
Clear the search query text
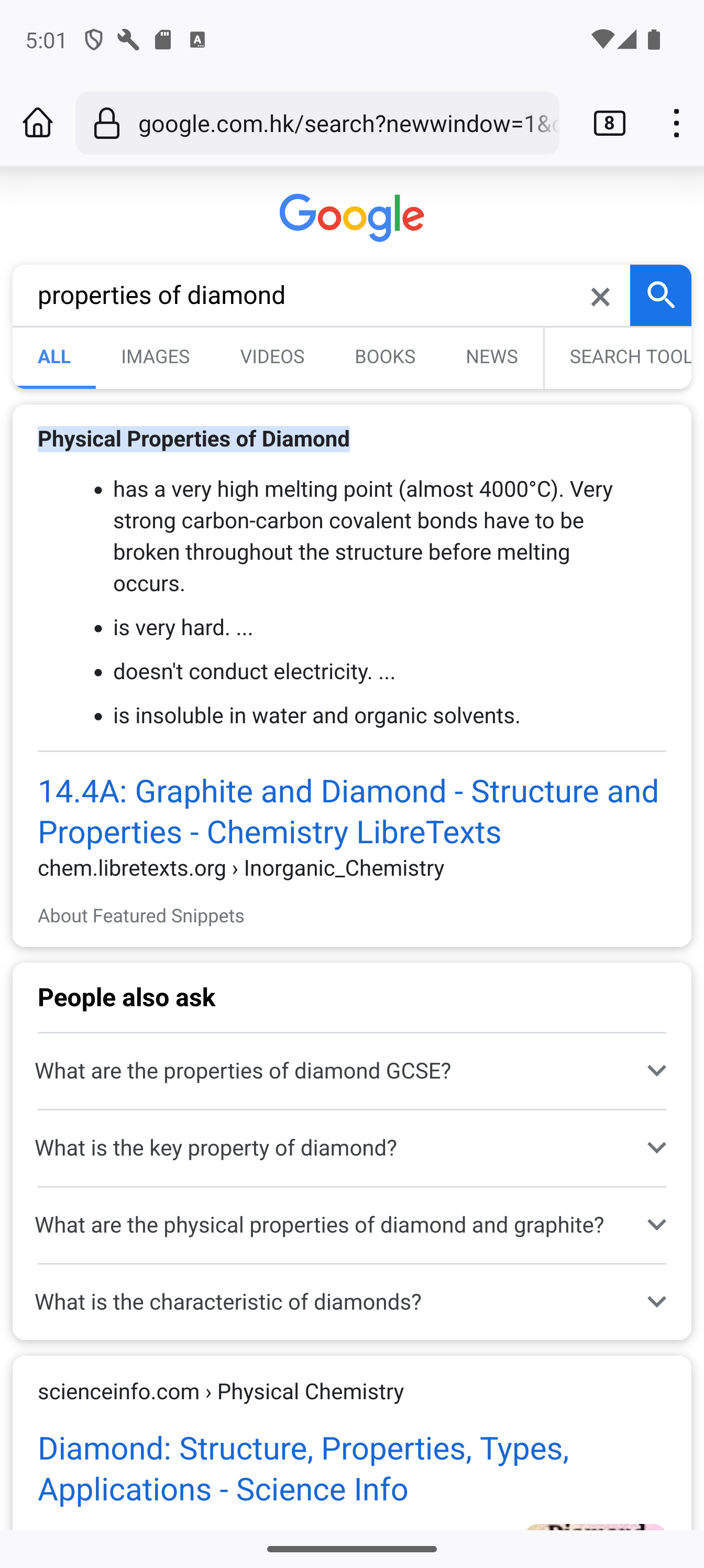point(600,297)
